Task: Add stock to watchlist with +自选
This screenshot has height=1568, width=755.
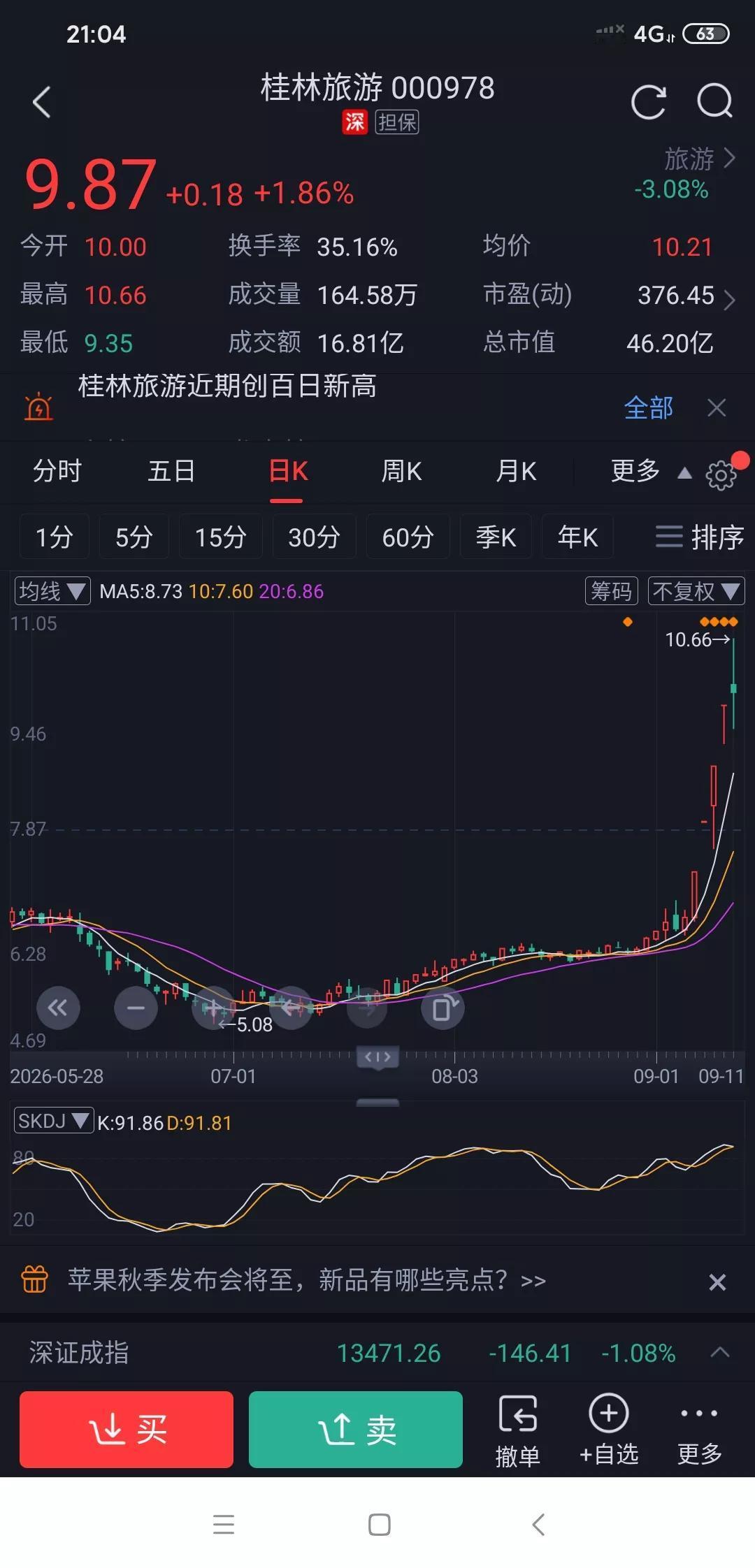Action: 609,1430
